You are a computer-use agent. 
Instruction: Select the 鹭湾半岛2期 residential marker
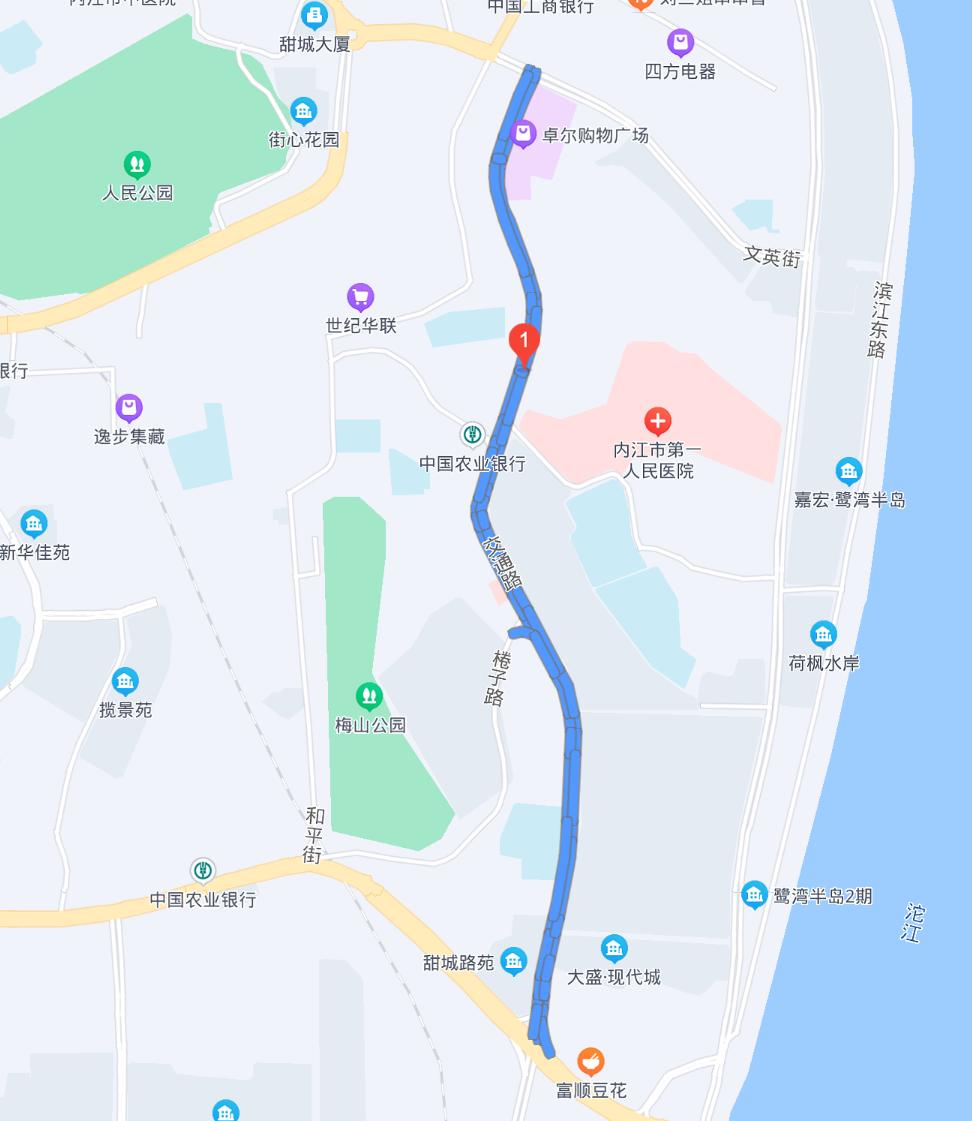755,895
